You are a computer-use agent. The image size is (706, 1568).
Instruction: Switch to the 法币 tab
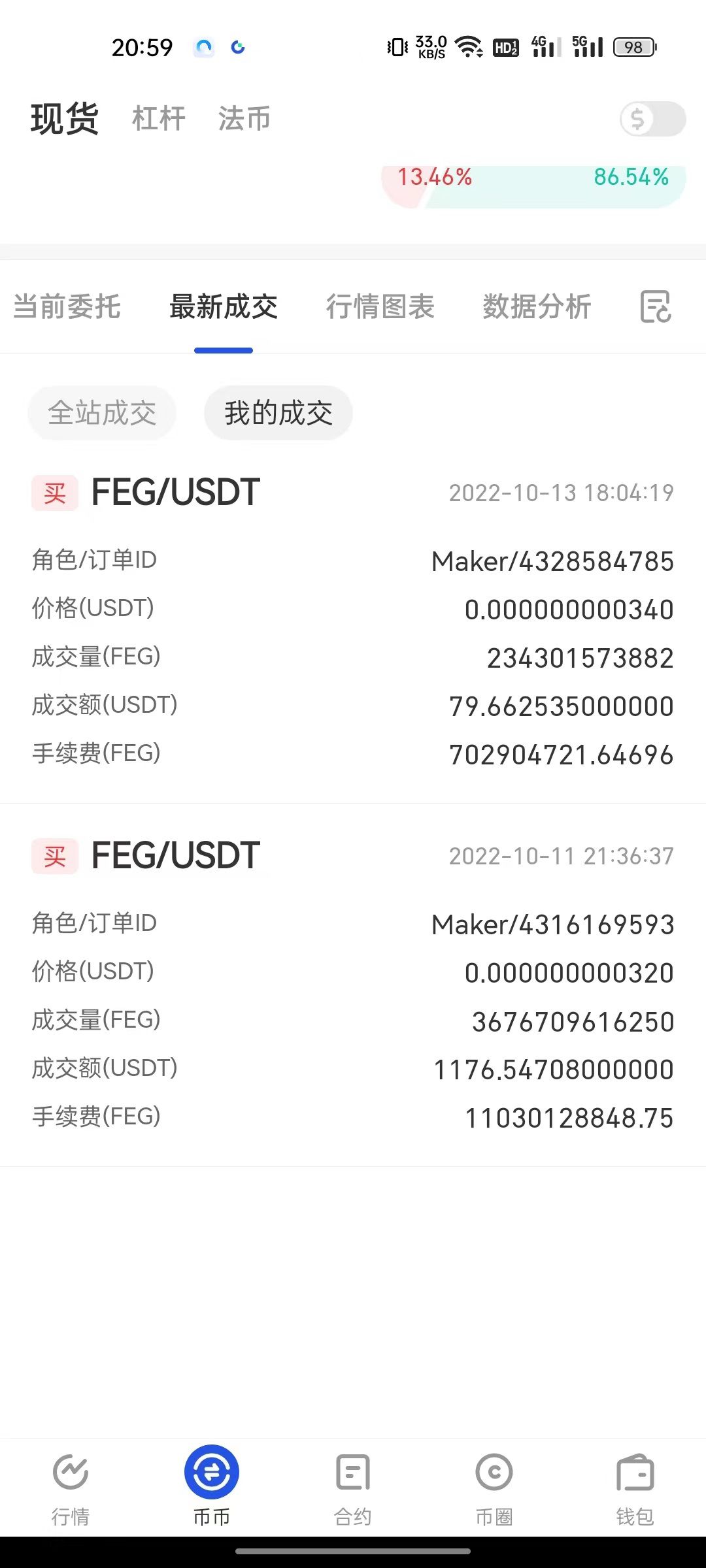pyautogui.click(x=244, y=119)
